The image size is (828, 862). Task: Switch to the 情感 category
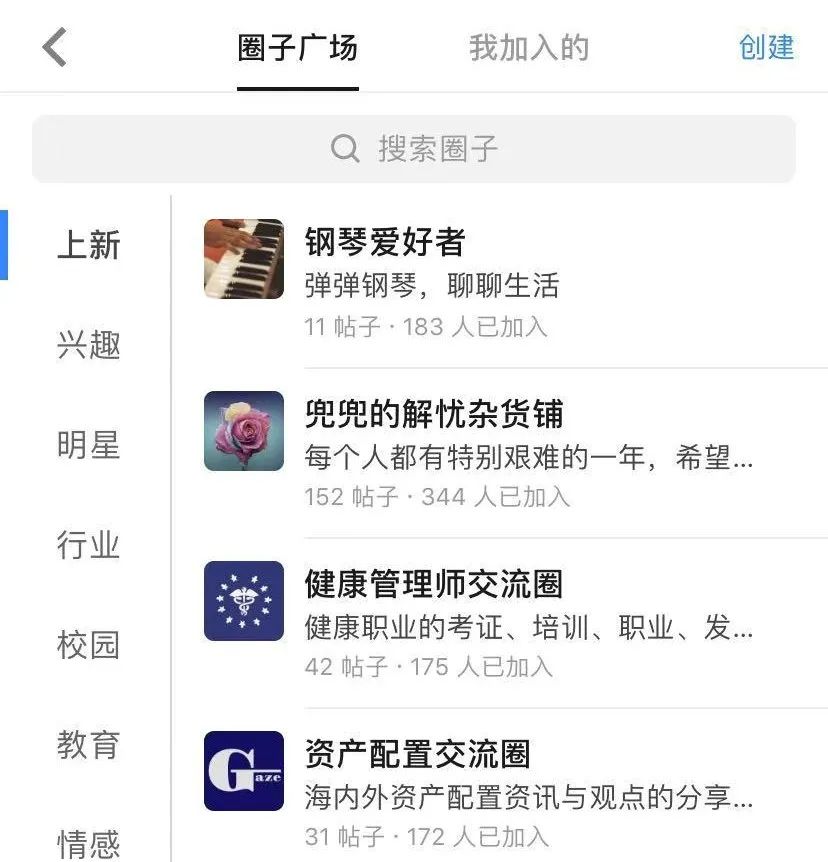tap(88, 843)
